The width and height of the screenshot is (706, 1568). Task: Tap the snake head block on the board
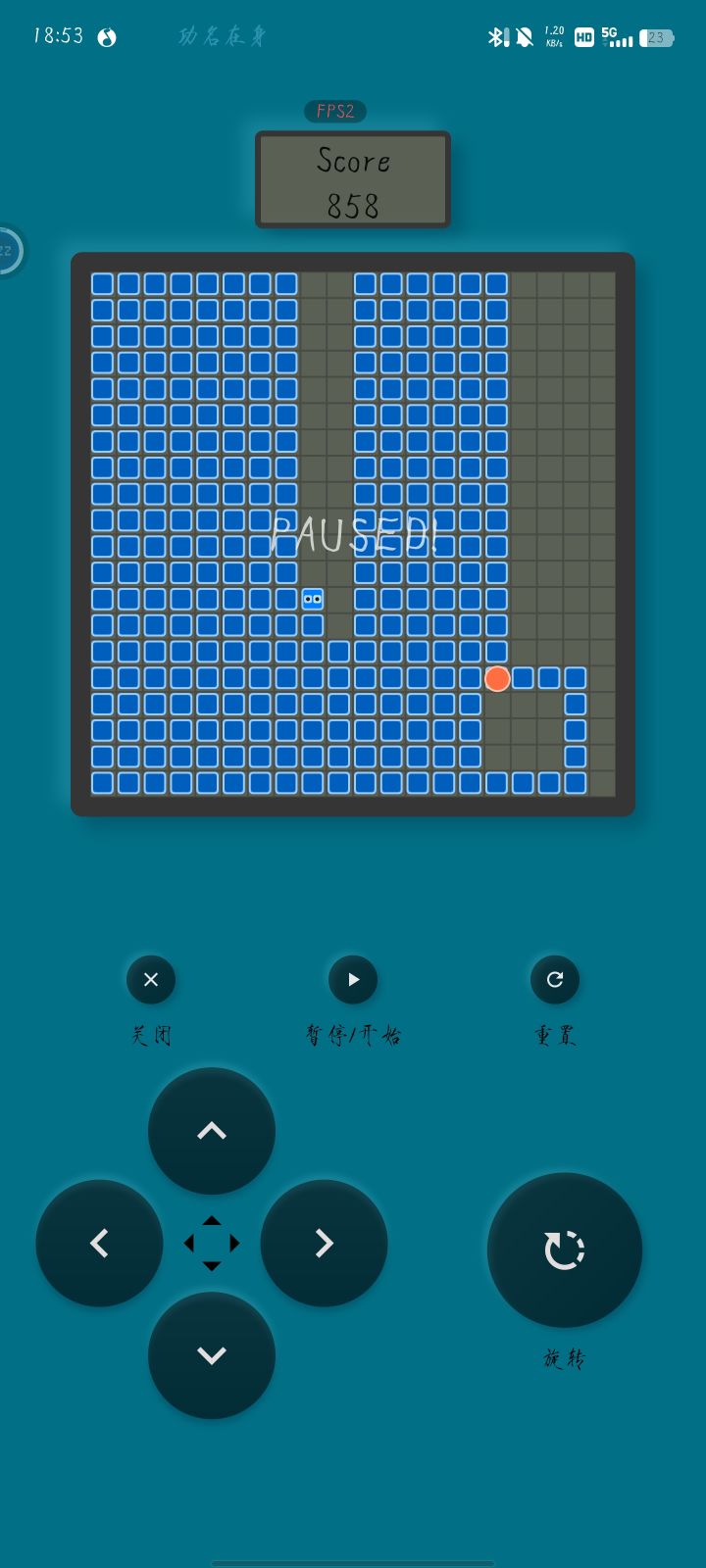tap(312, 599)
